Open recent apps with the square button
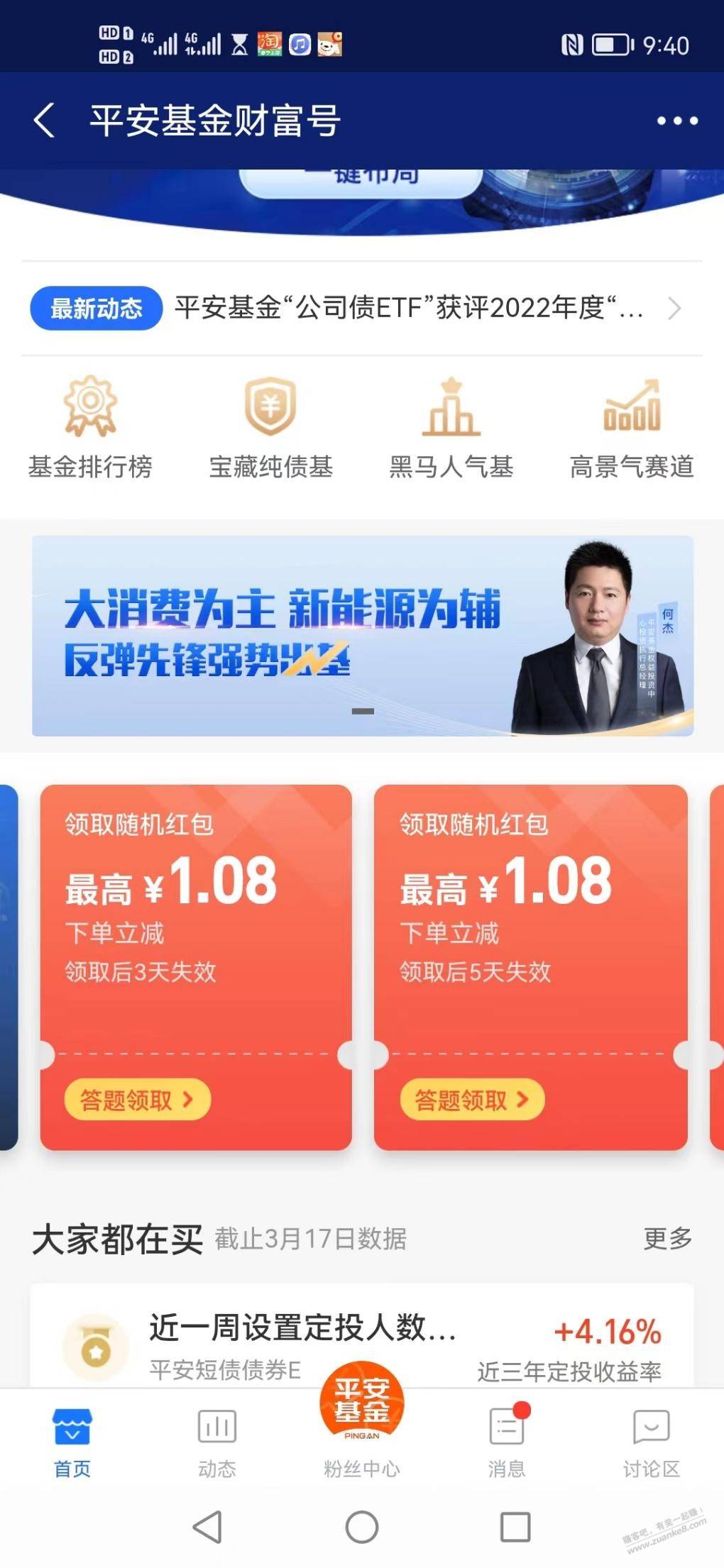 515,1527
